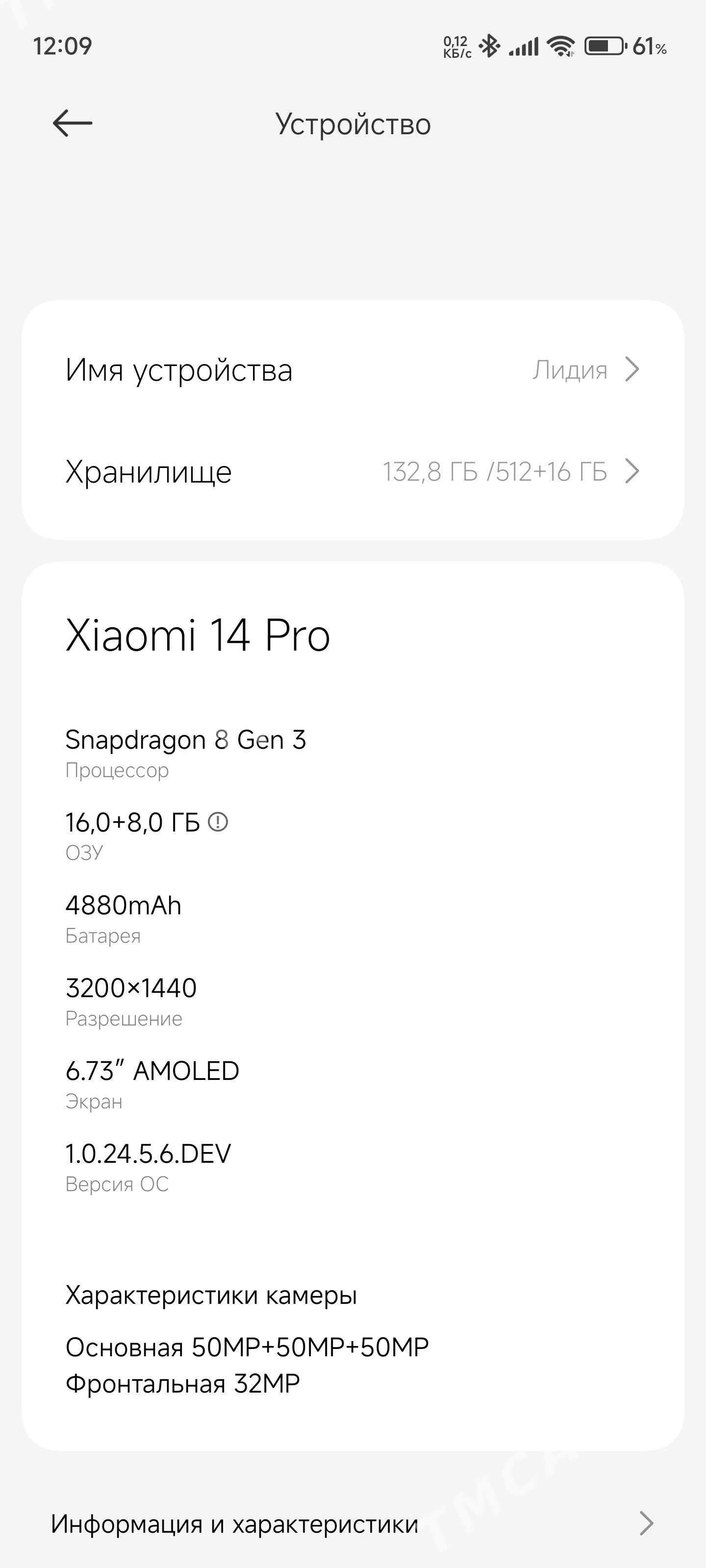
Task: Open Информация и характеристики
Action: click(x=353, y=1523)
